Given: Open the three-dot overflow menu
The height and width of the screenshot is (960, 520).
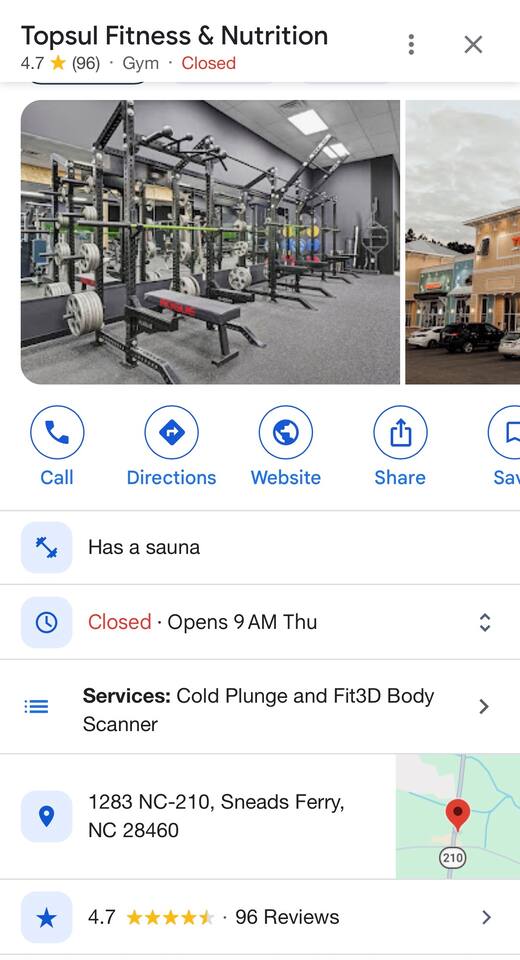Looking at the screenshot, I should pyautogui.click(x=411, y=44).
